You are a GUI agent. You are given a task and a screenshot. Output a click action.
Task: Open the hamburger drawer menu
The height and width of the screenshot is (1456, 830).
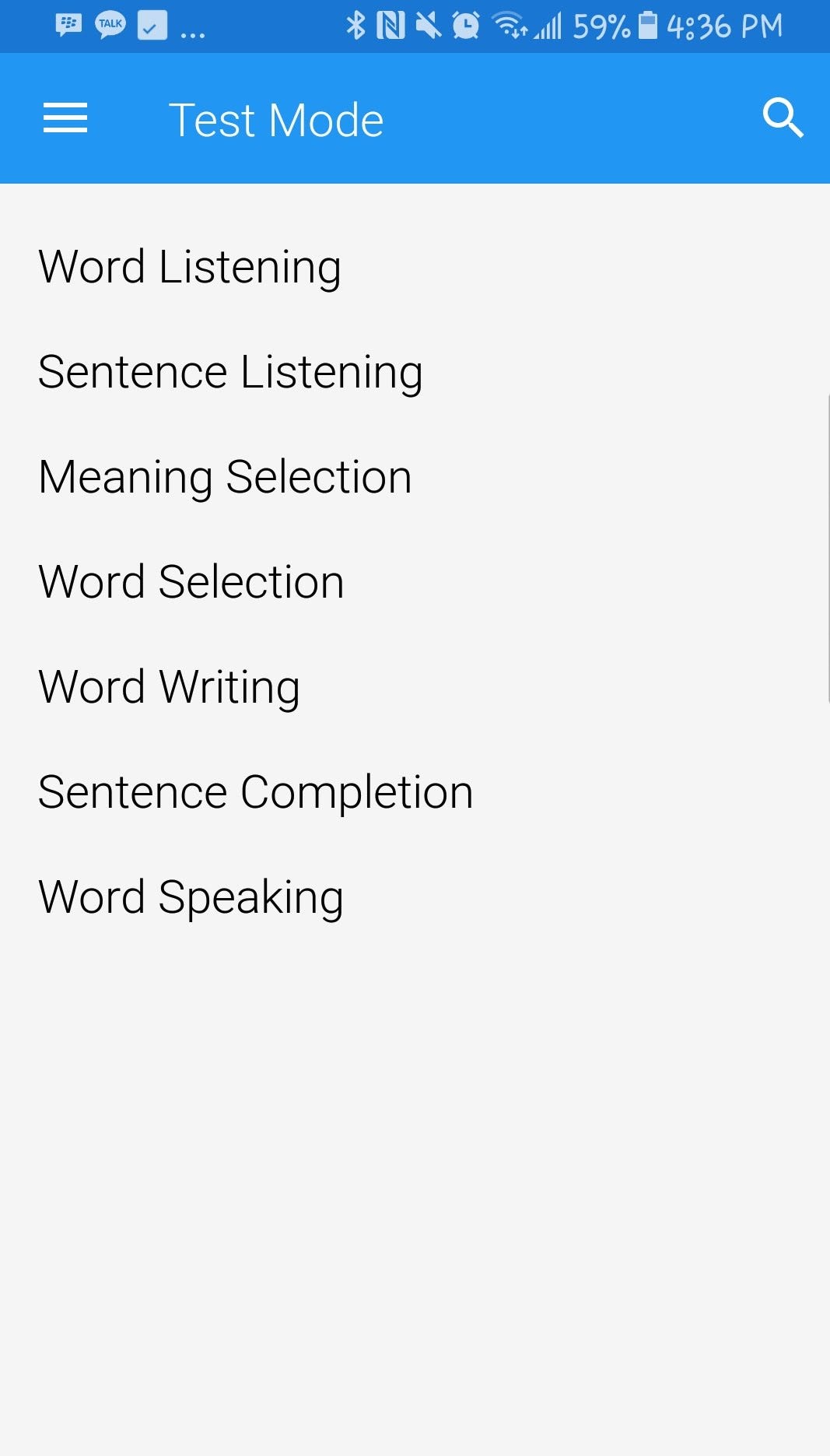pyautogui.click(x=65, y=118)
